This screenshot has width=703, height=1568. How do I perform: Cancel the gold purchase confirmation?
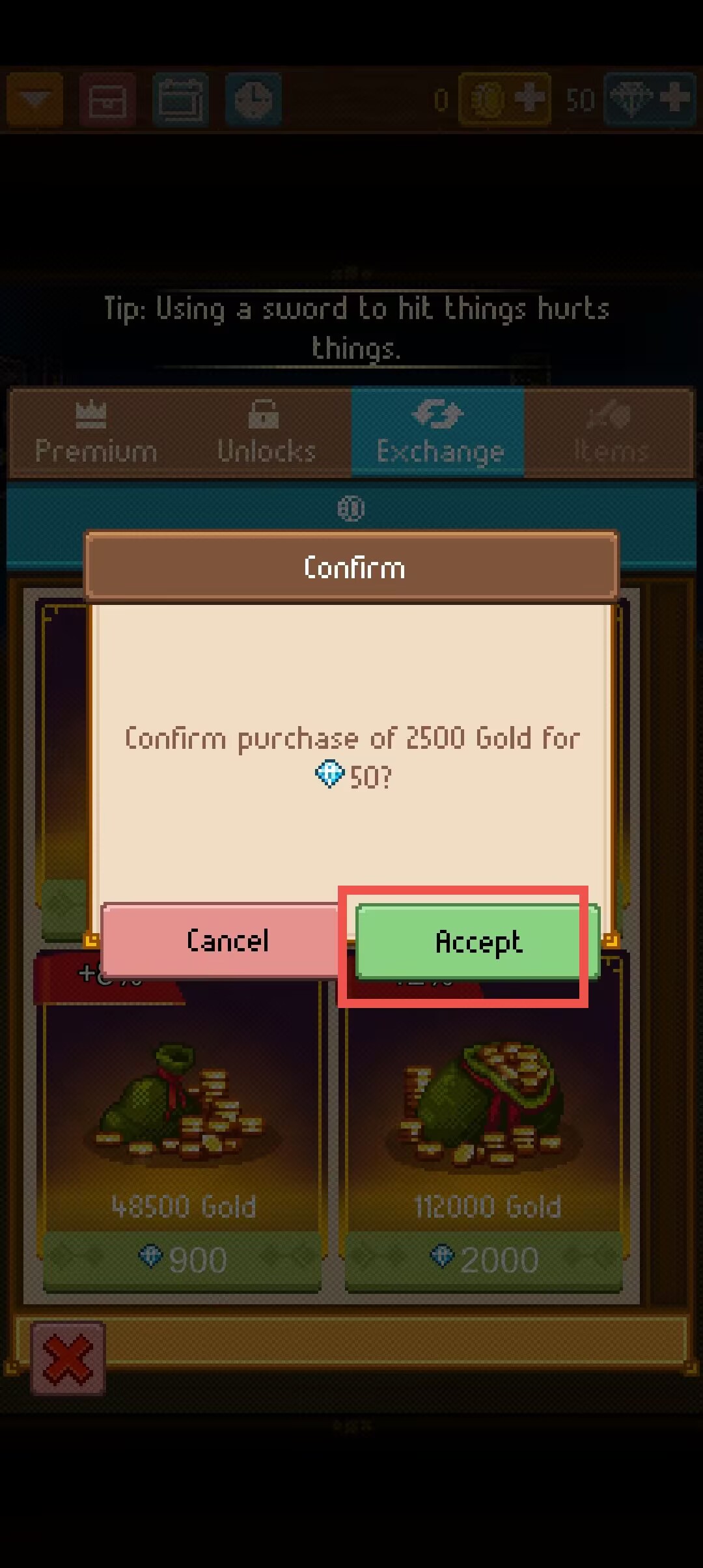[x=227, y=941]
